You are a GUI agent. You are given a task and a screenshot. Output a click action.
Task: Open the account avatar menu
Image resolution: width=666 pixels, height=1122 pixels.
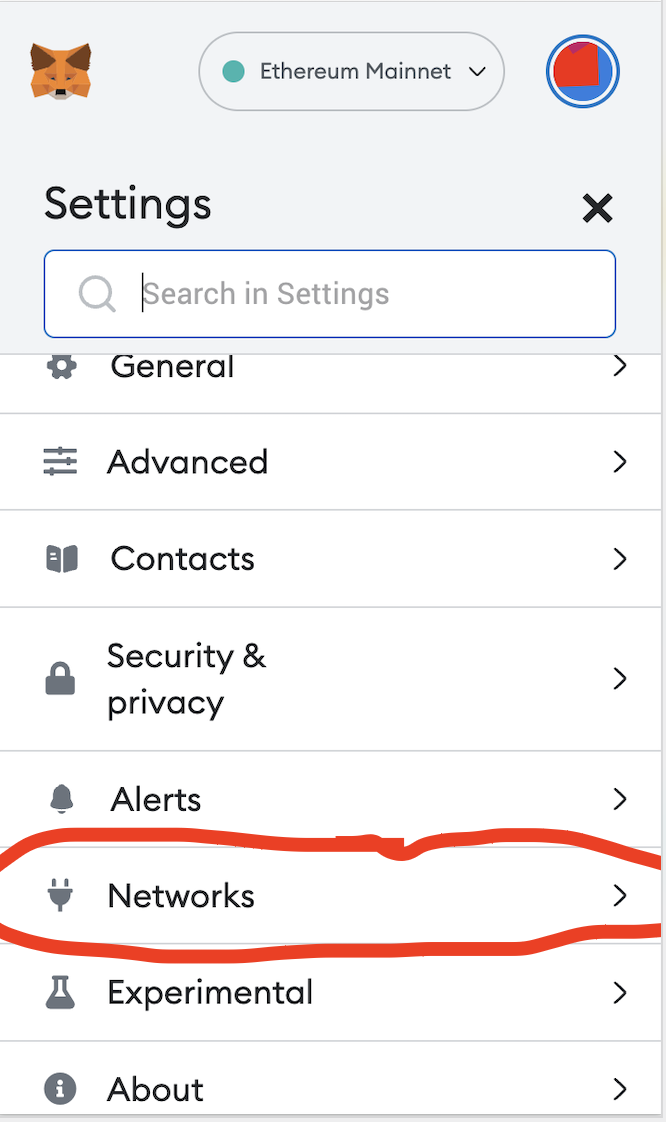tap(583, 72)
